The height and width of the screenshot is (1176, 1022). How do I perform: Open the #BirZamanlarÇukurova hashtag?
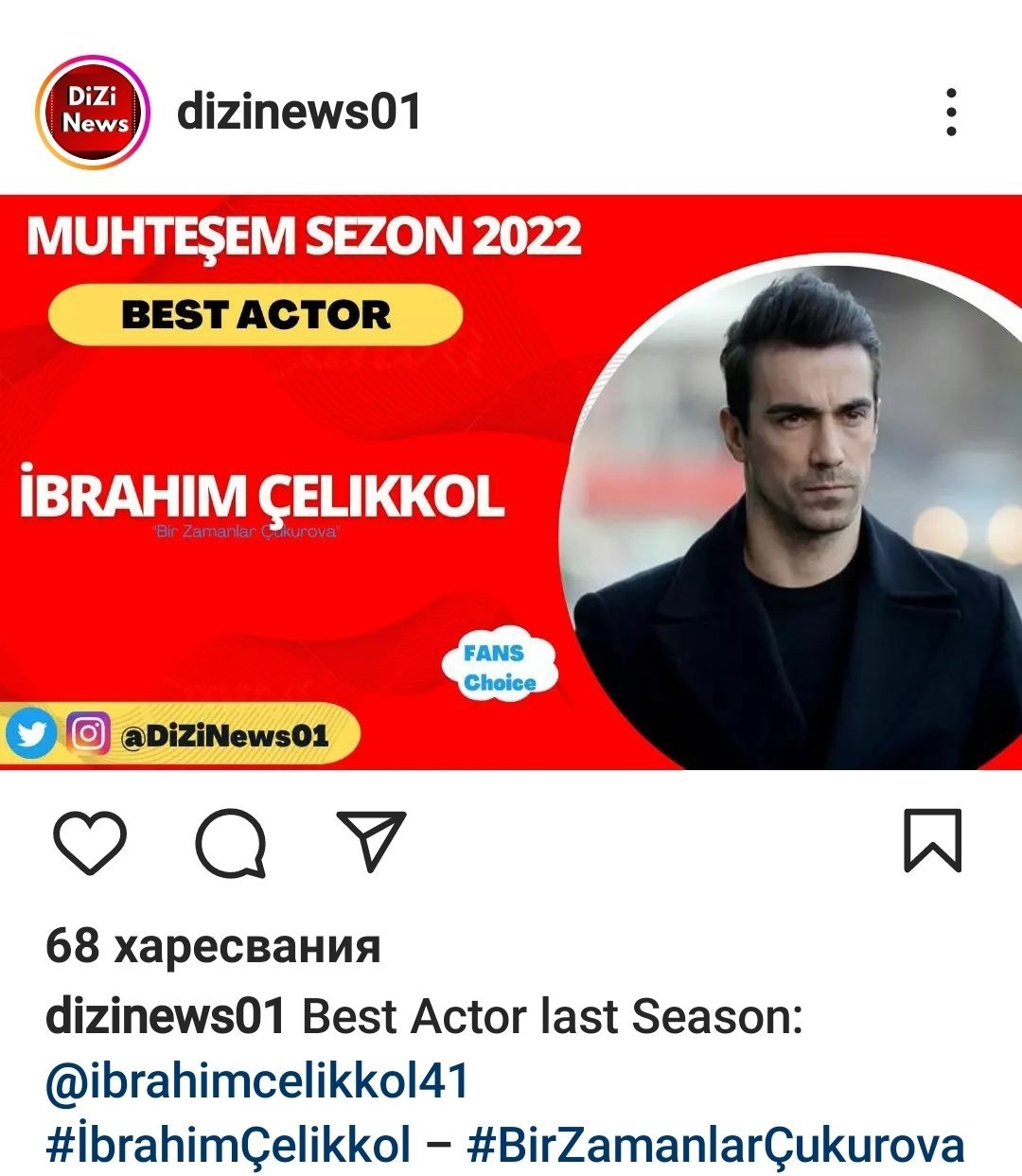(715, 1144)
